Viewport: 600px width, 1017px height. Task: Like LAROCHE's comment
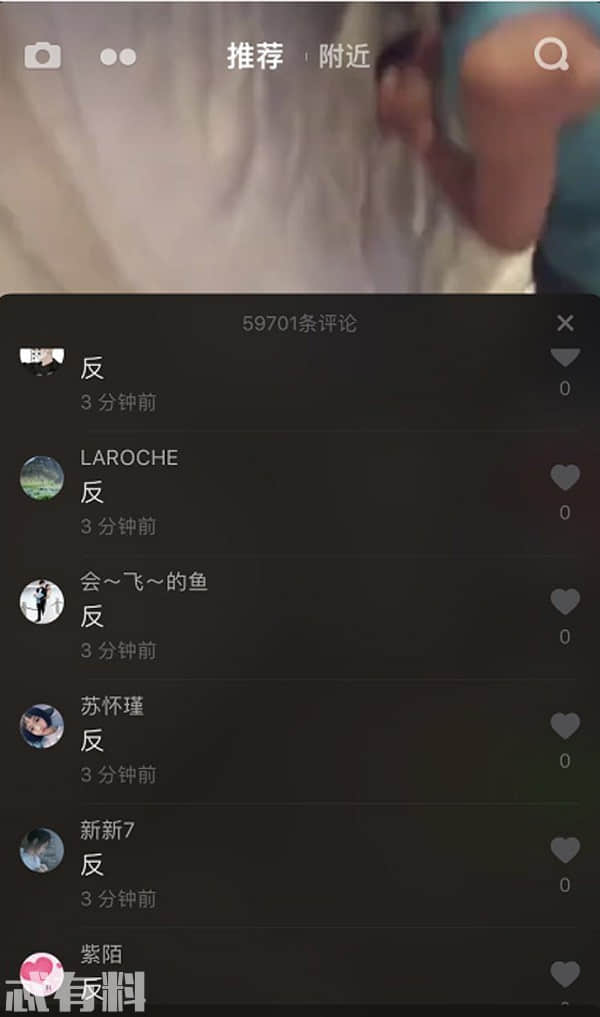pos(565,478)
